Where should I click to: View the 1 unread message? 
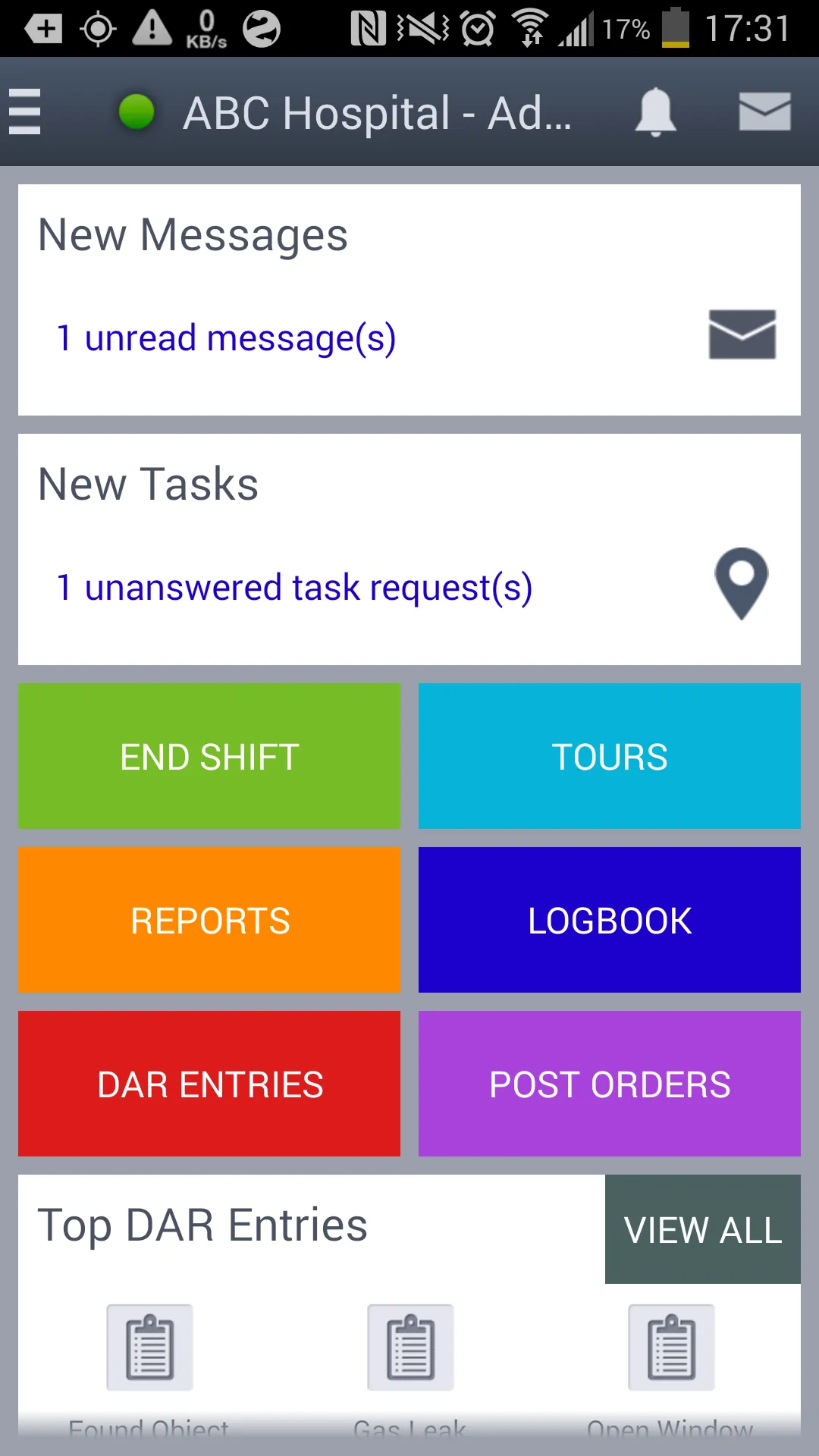coord(226,338)
